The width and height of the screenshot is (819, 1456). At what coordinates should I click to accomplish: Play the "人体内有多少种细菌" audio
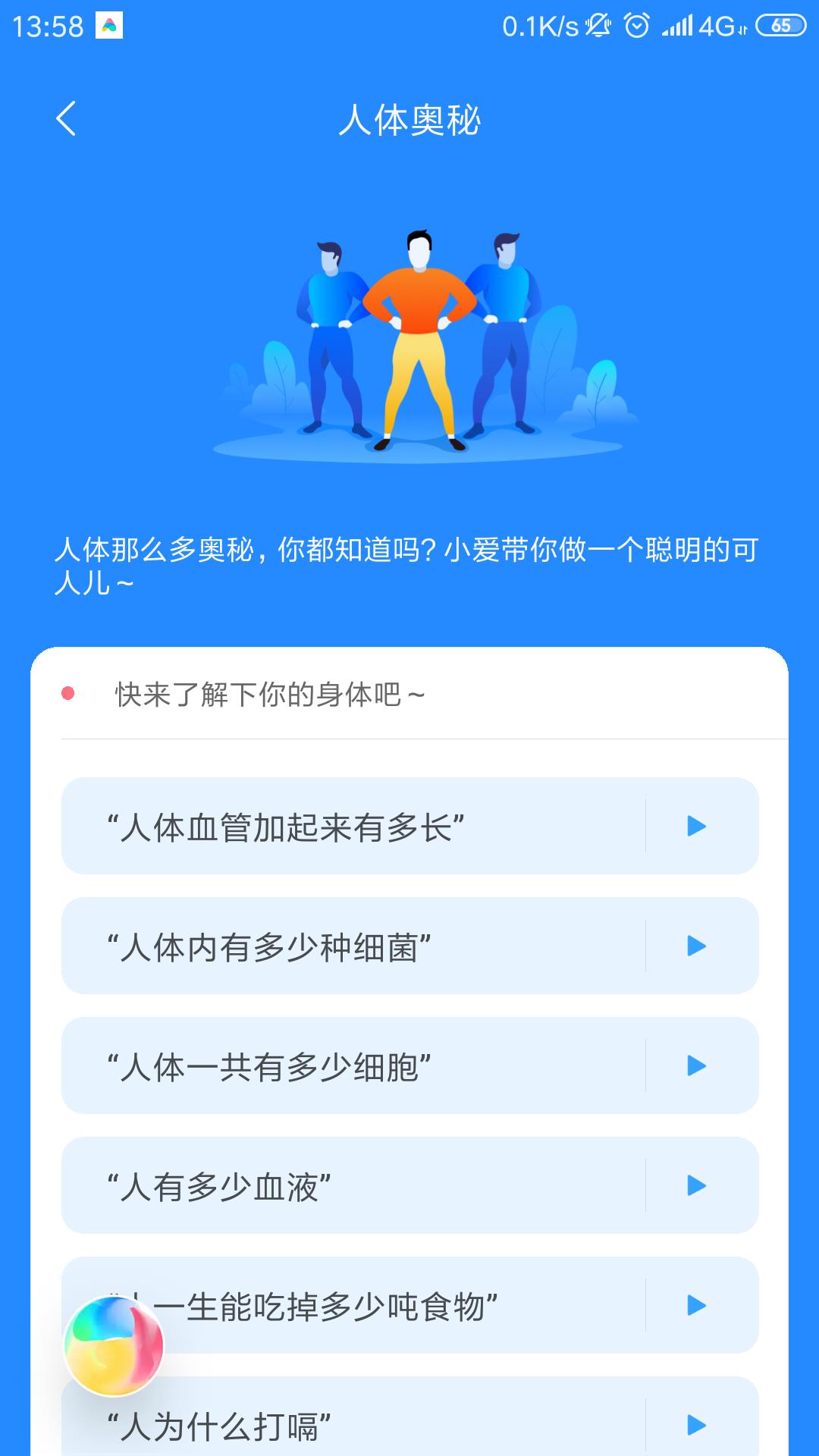pyautogui.click(x=695, y=946)
